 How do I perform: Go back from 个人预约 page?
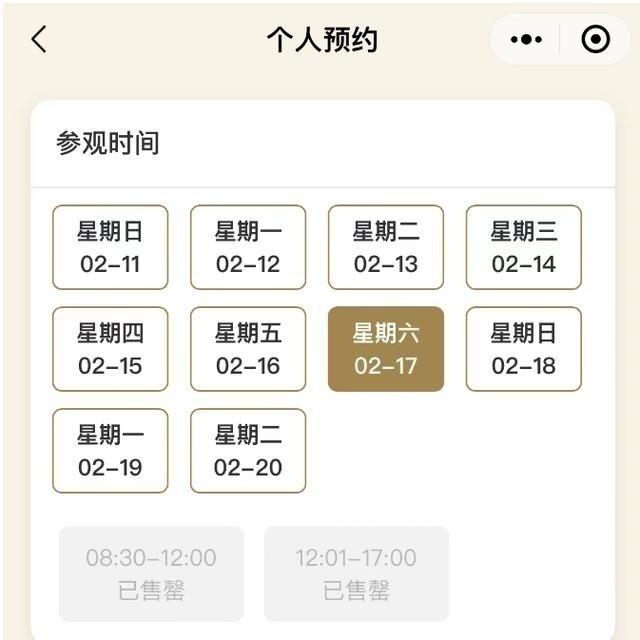click(x=39, y=40)
